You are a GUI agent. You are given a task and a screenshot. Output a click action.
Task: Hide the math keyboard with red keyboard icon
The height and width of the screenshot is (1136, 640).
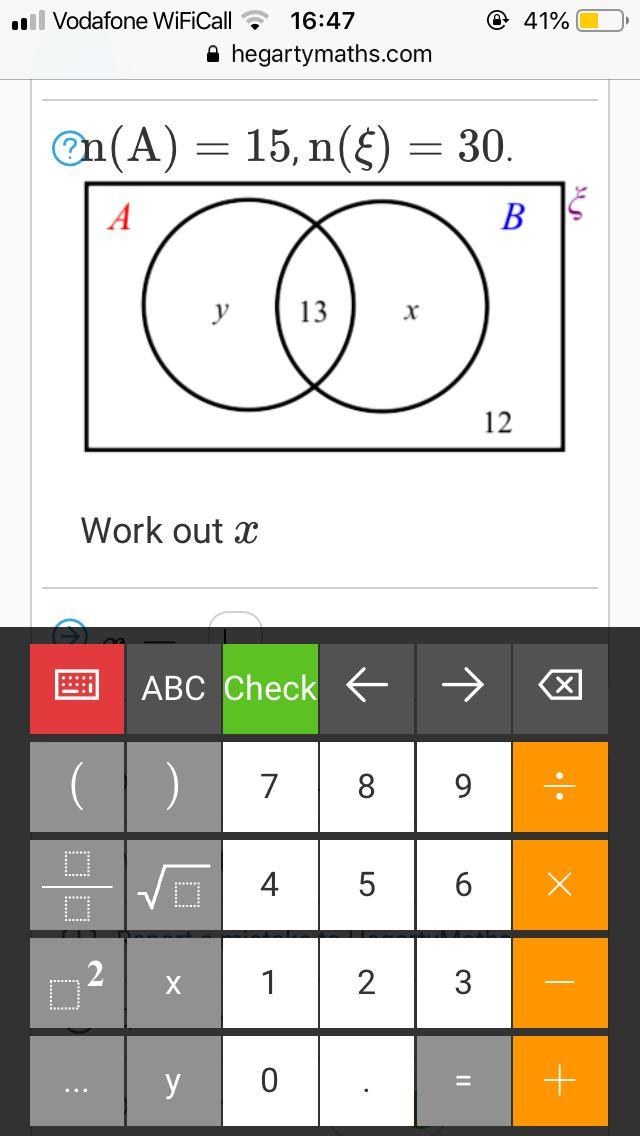coord(77,688)
